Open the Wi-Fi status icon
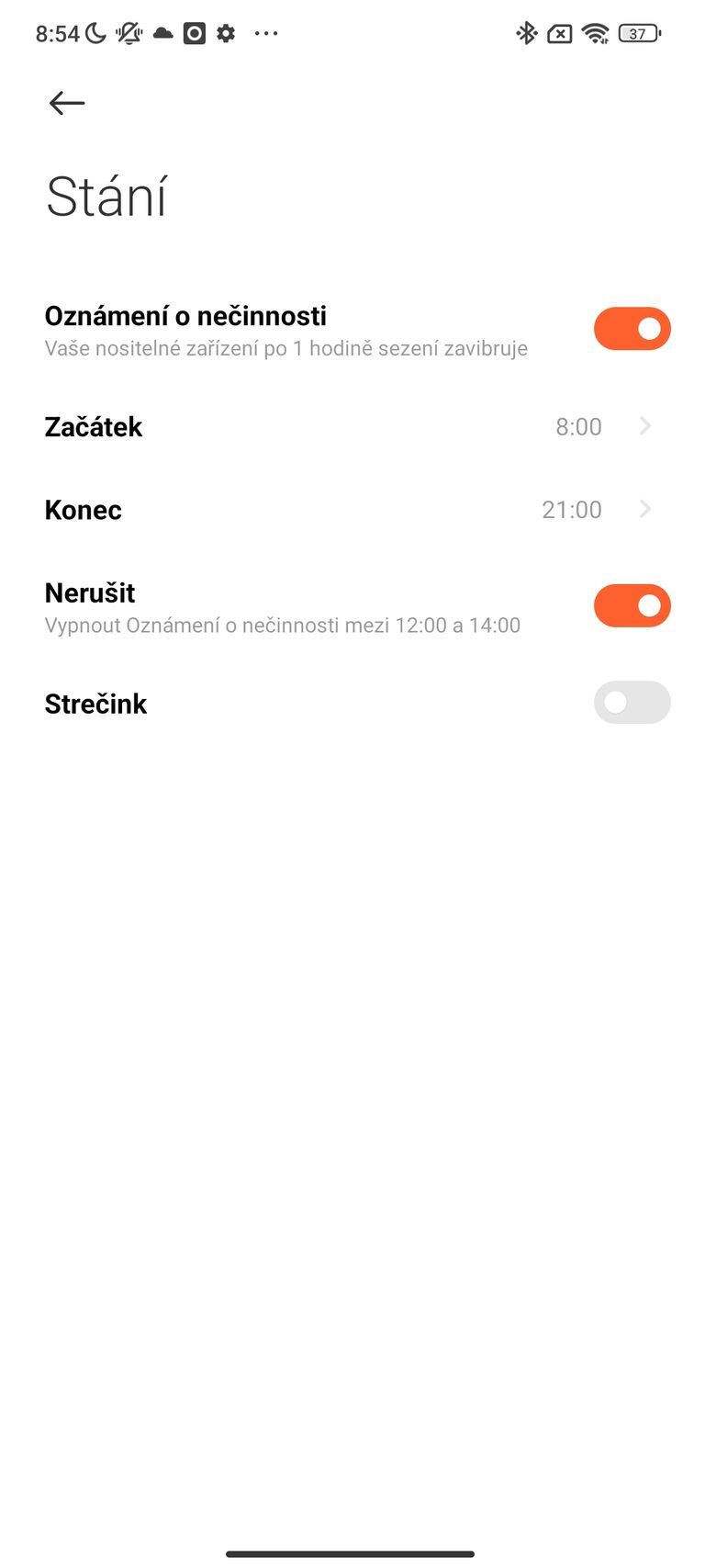This screenshot has height=1568, width=705. tap(594, 33)
